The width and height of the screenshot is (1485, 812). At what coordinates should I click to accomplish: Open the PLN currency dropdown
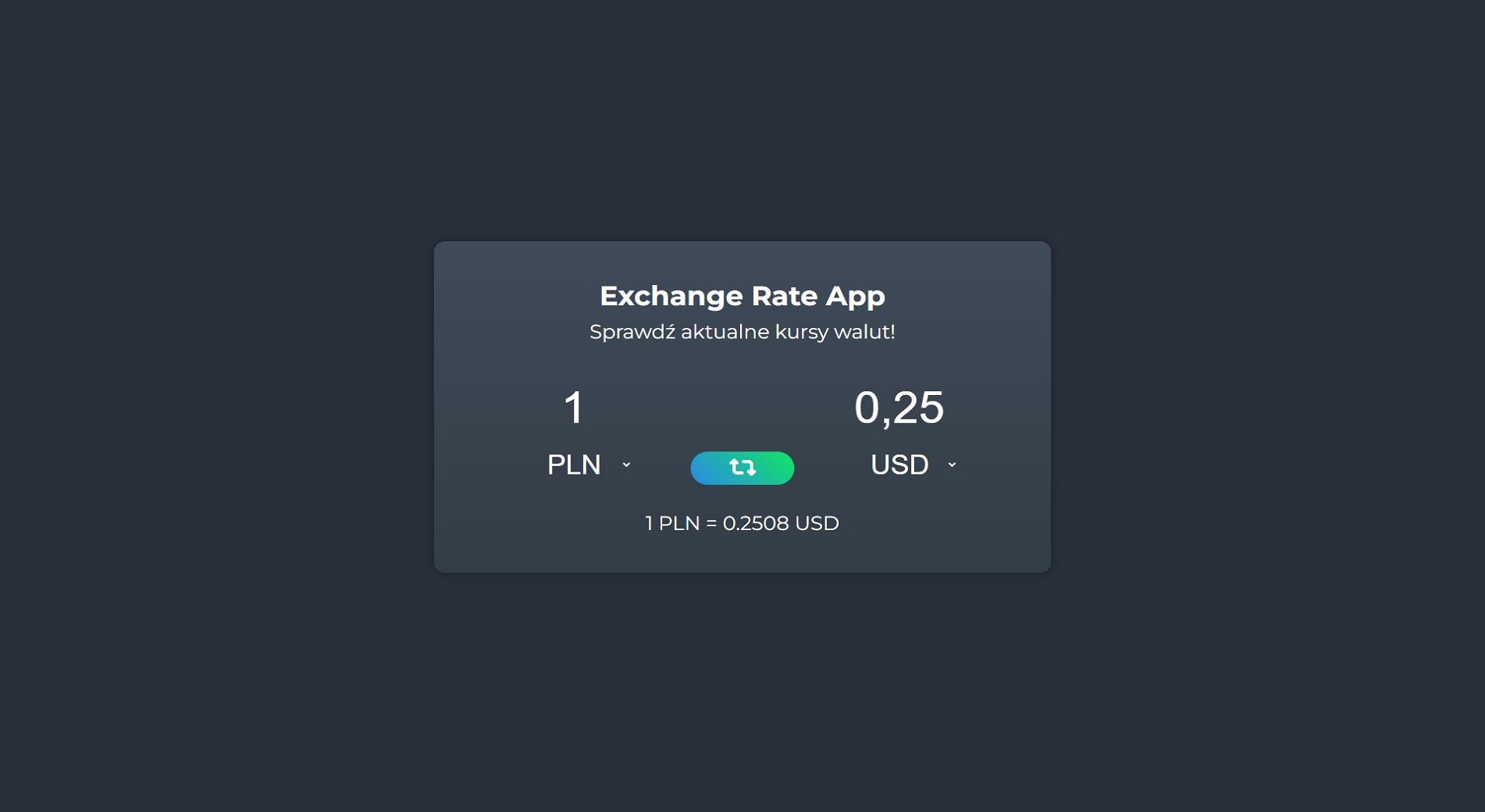588,465
